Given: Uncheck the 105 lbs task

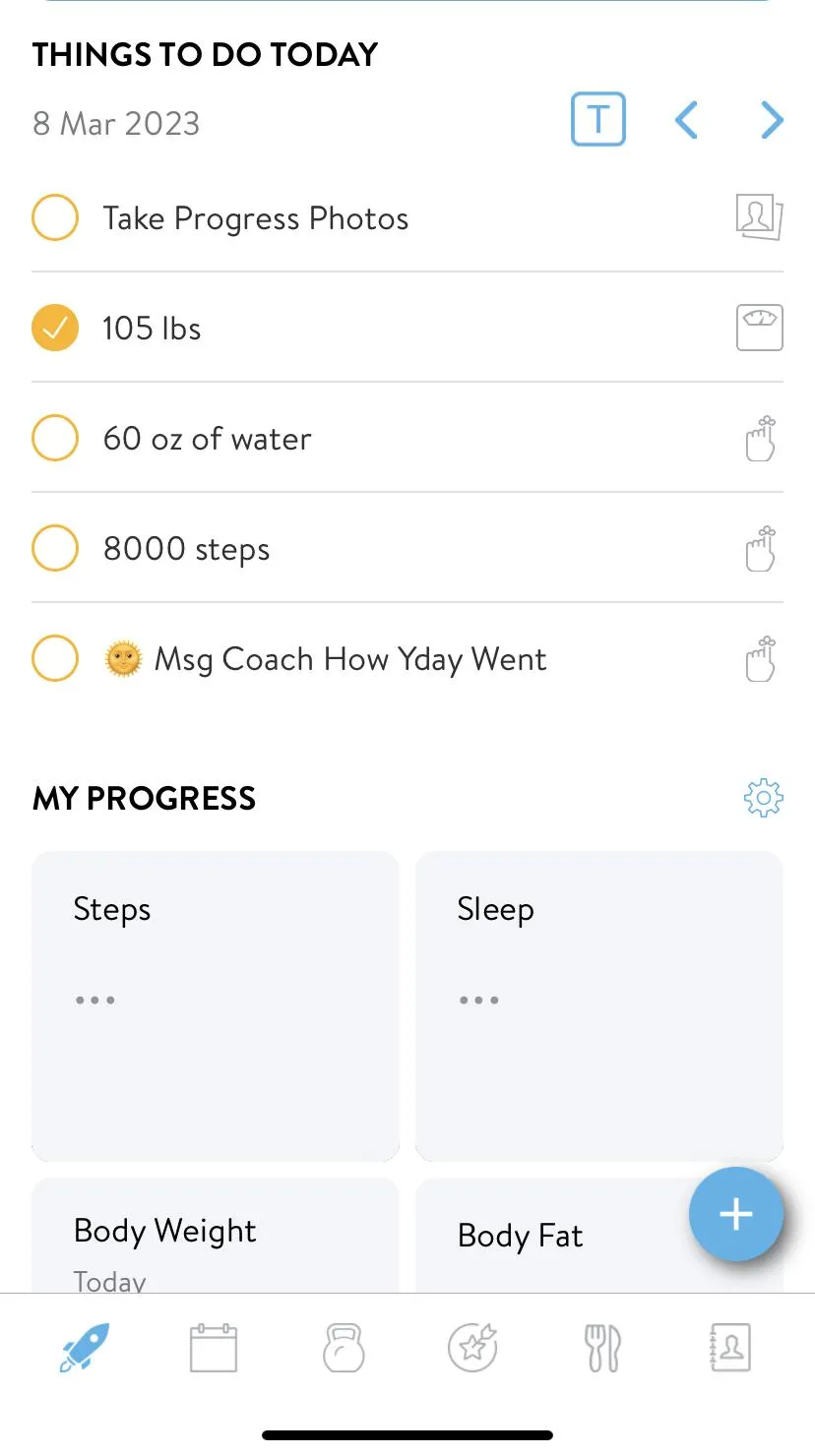Looking at the screenshot, I should pos(55,328).
